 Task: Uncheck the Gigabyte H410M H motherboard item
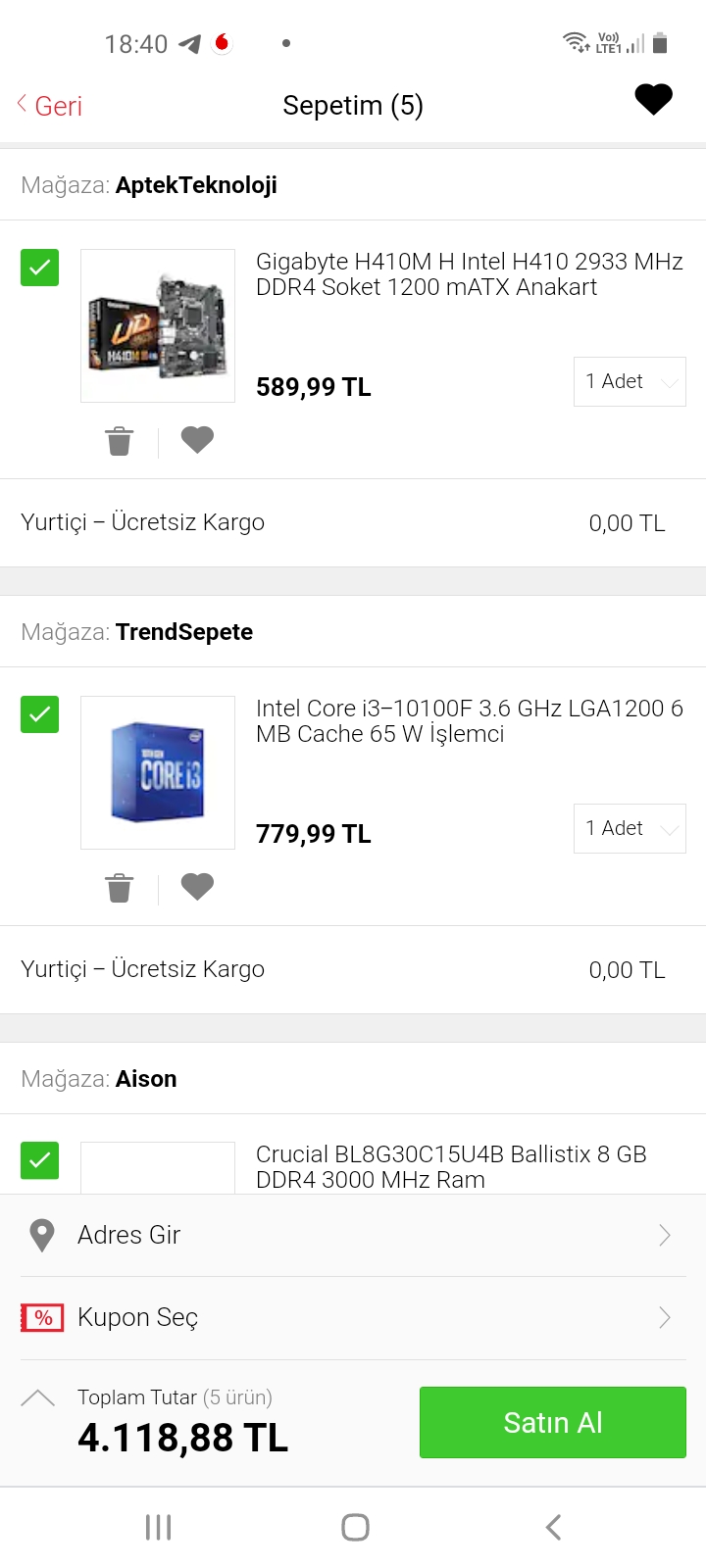(40, 268)
